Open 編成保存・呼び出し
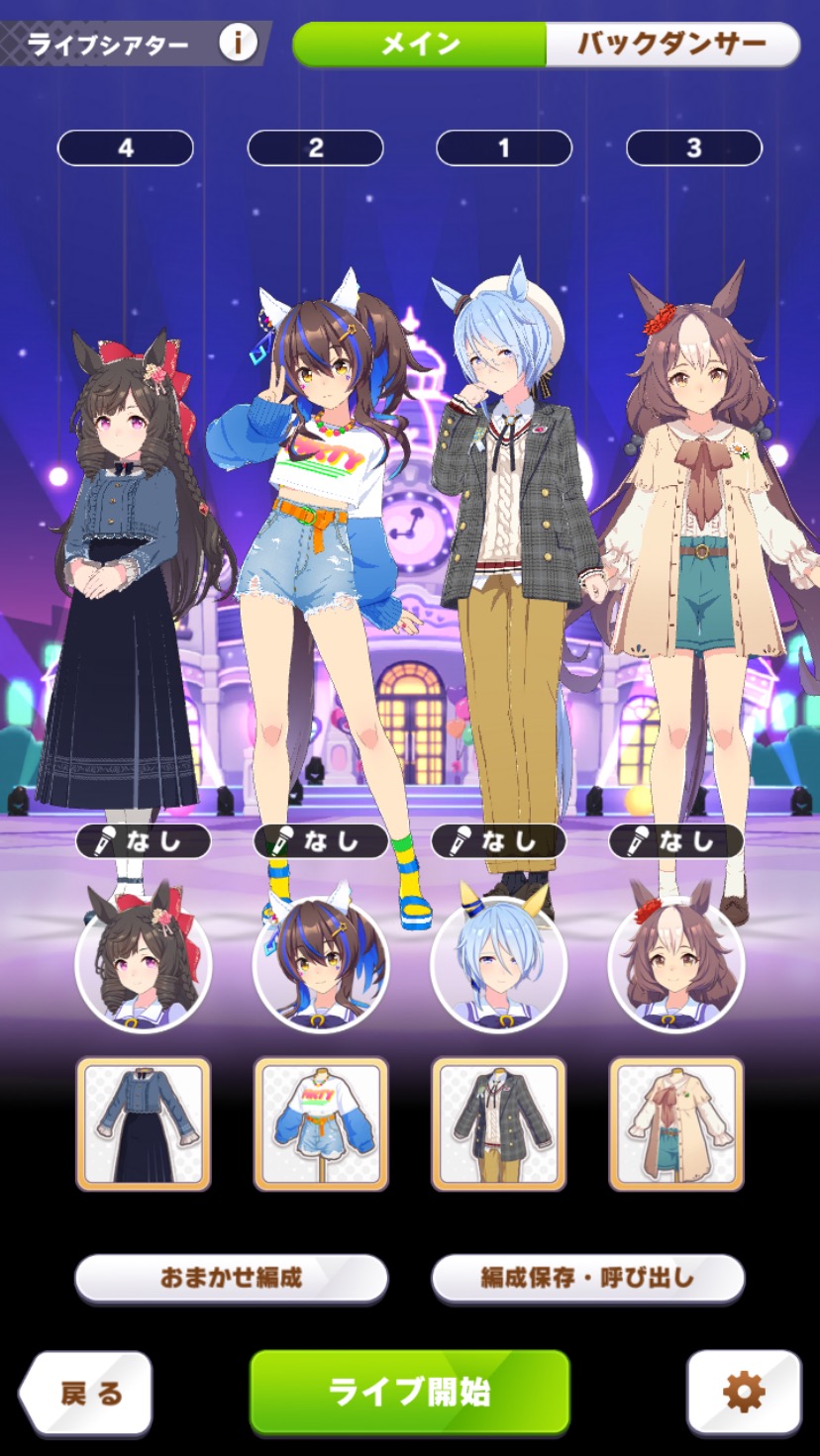 point(587,1278)
